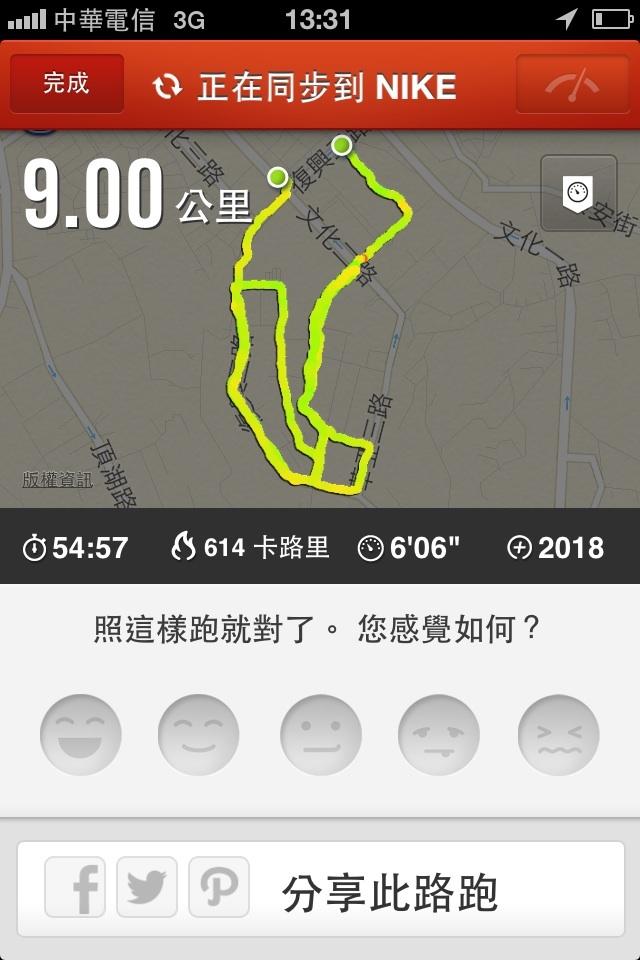The image size is (640, 960).
Task: Select the laughing face for how you felt
Action: tap(80, 734)
